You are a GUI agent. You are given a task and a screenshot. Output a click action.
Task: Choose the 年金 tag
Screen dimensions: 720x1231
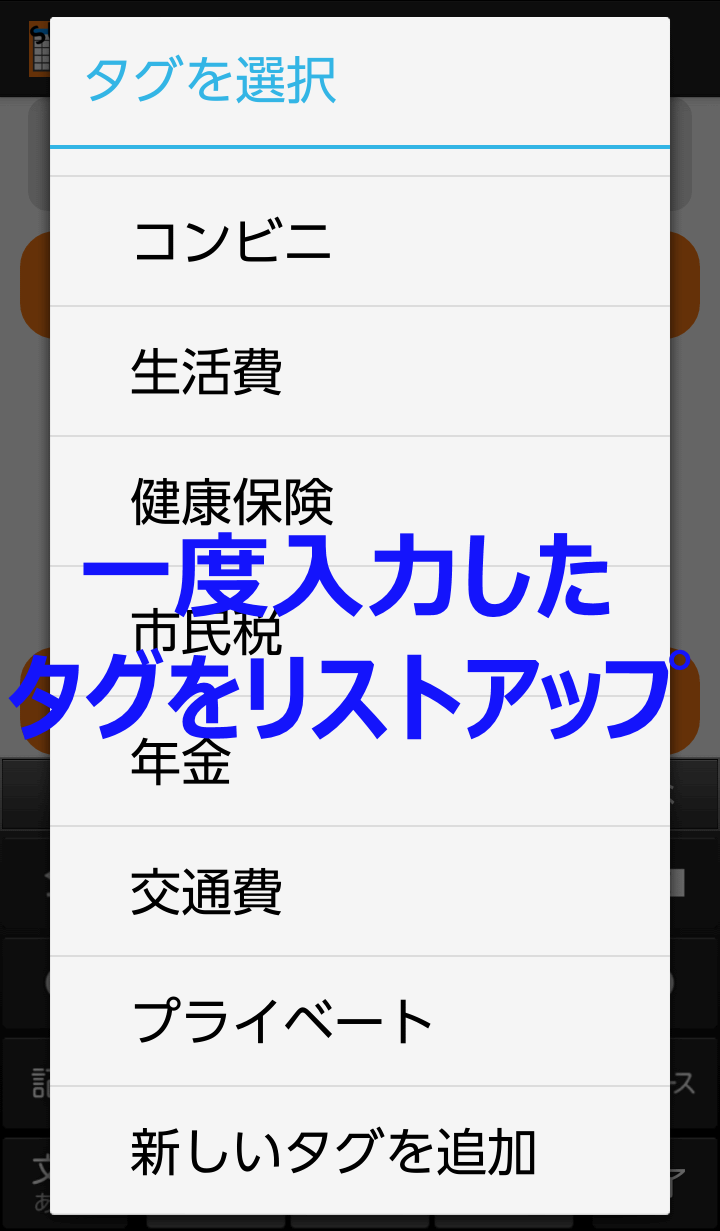tap(181, 762)
